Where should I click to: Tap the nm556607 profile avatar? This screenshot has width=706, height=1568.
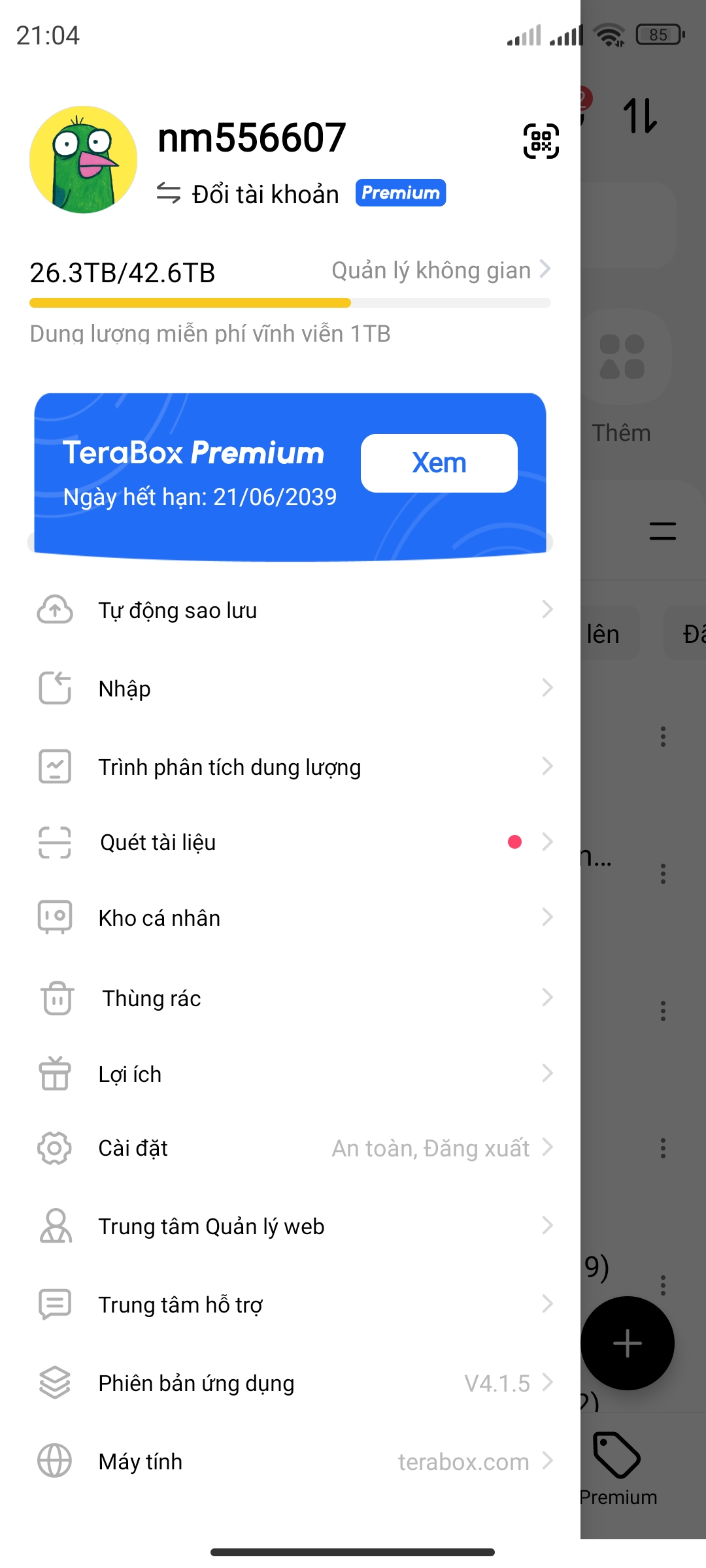(83, 160)
